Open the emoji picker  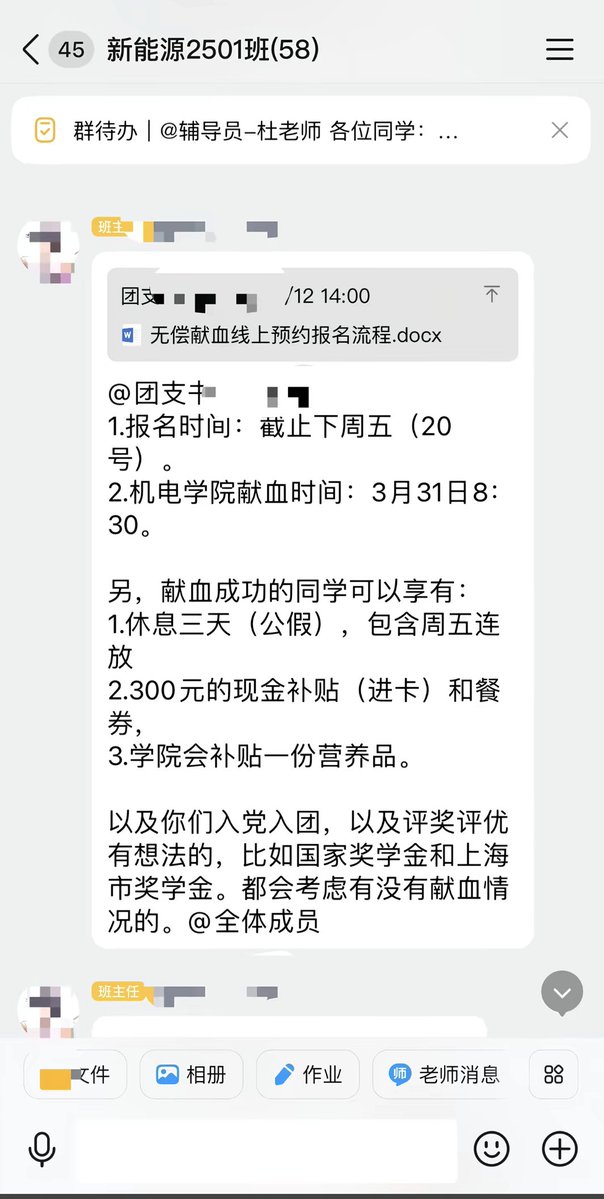click(491, 1150)
